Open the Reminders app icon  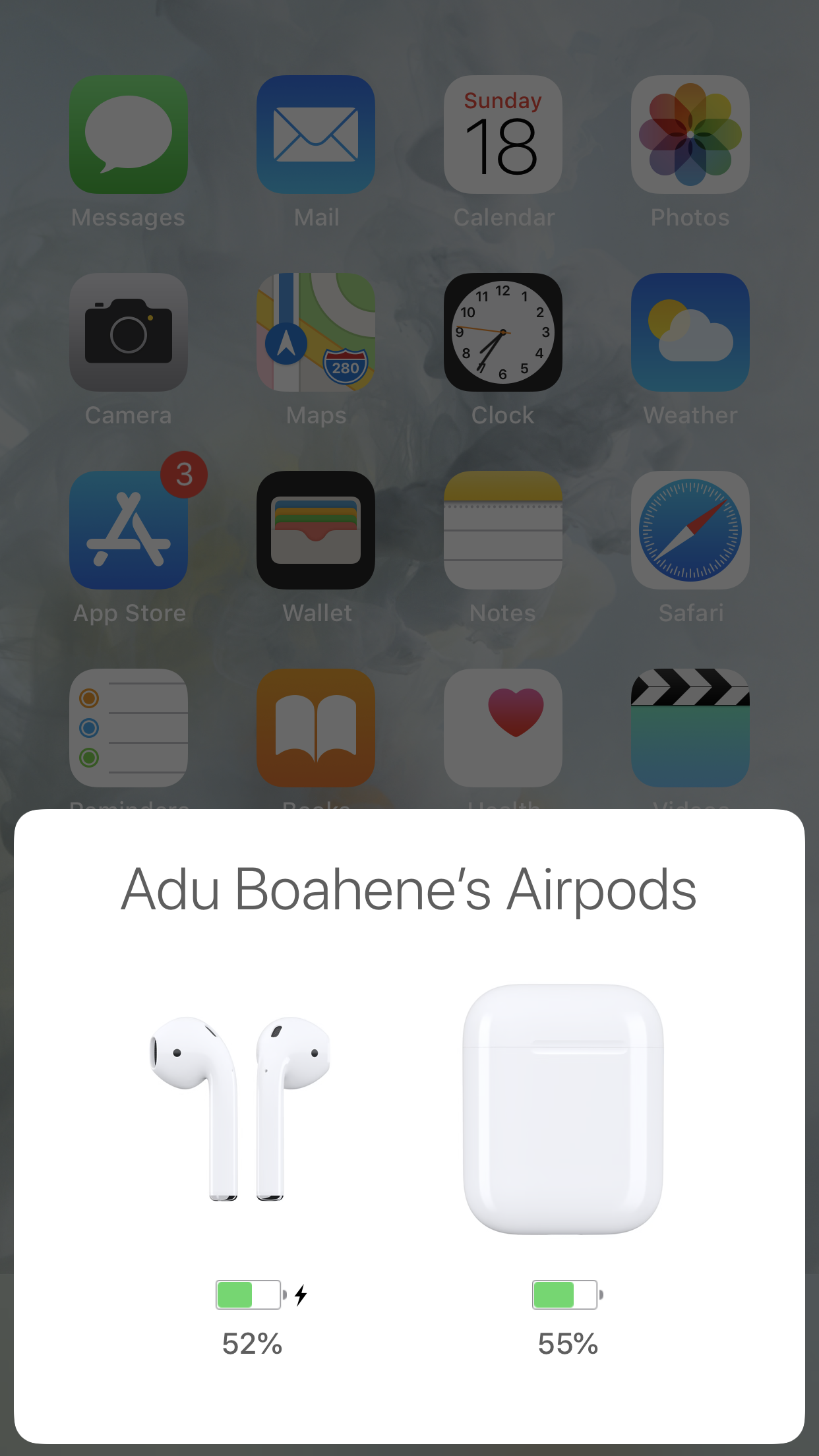point(129,728)
